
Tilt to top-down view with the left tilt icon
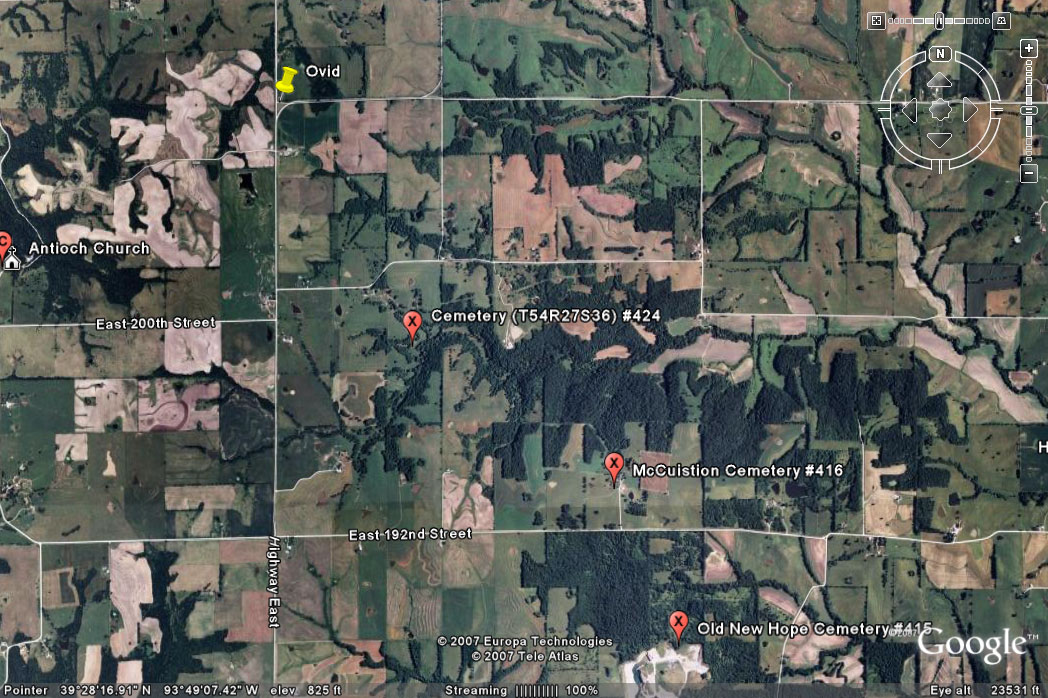tap(876, 20)
